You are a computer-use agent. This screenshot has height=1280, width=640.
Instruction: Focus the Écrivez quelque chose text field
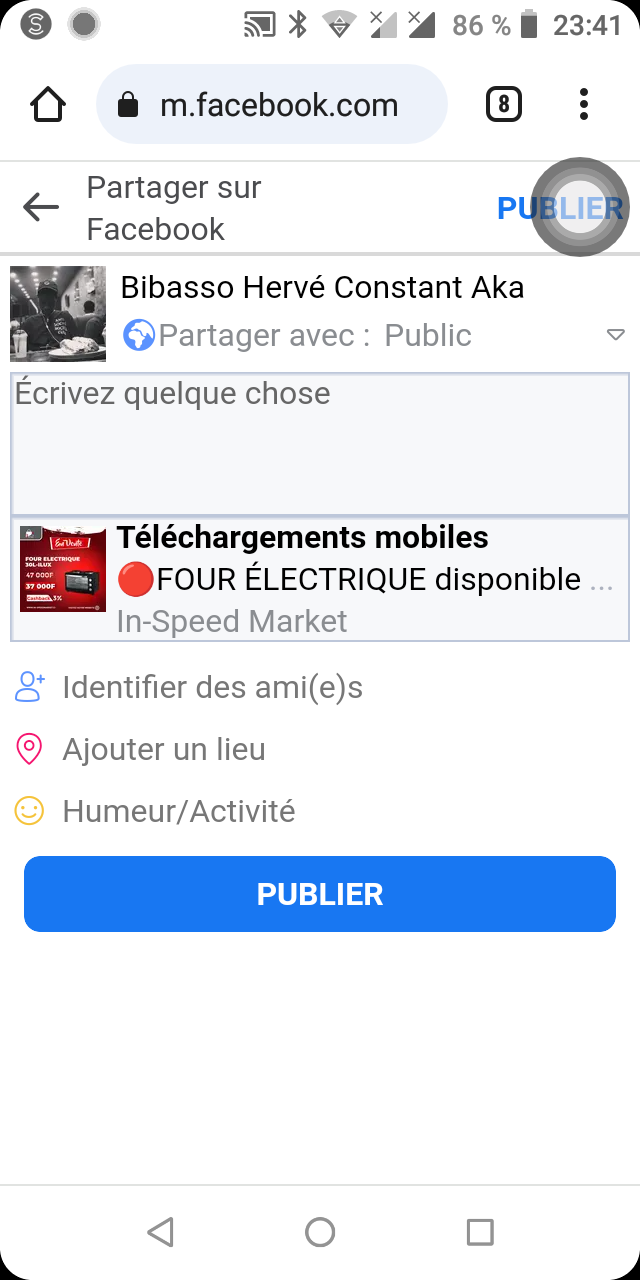(320, 444)
